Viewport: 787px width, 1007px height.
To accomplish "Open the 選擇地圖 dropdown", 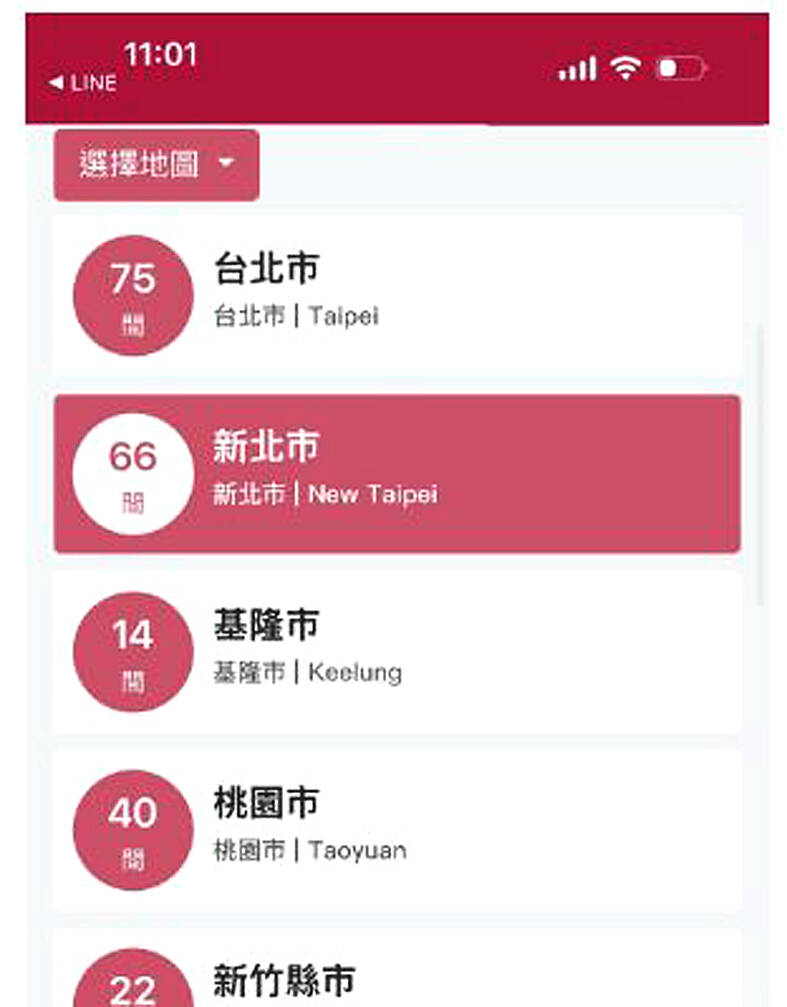I will tap(156, 165).
